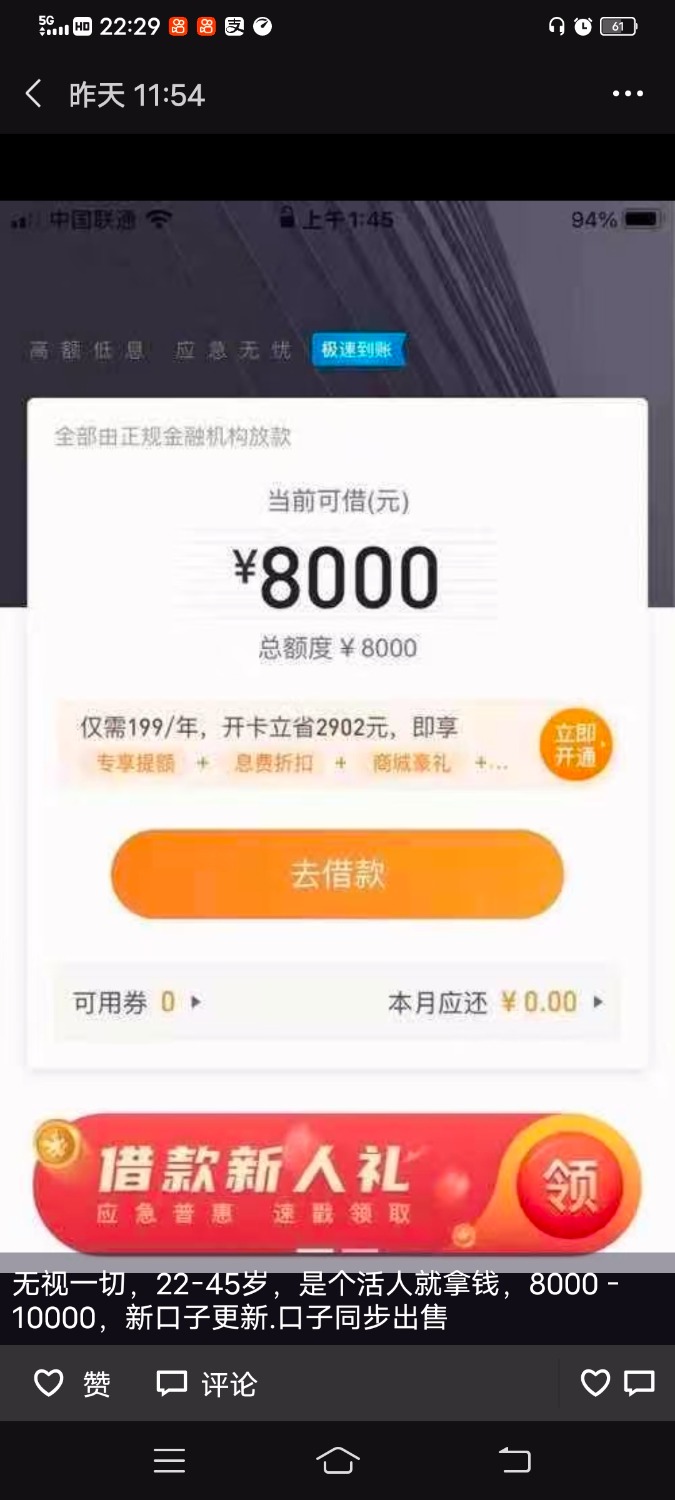Open recent apps from navigation bar

tap(169, 1461)
